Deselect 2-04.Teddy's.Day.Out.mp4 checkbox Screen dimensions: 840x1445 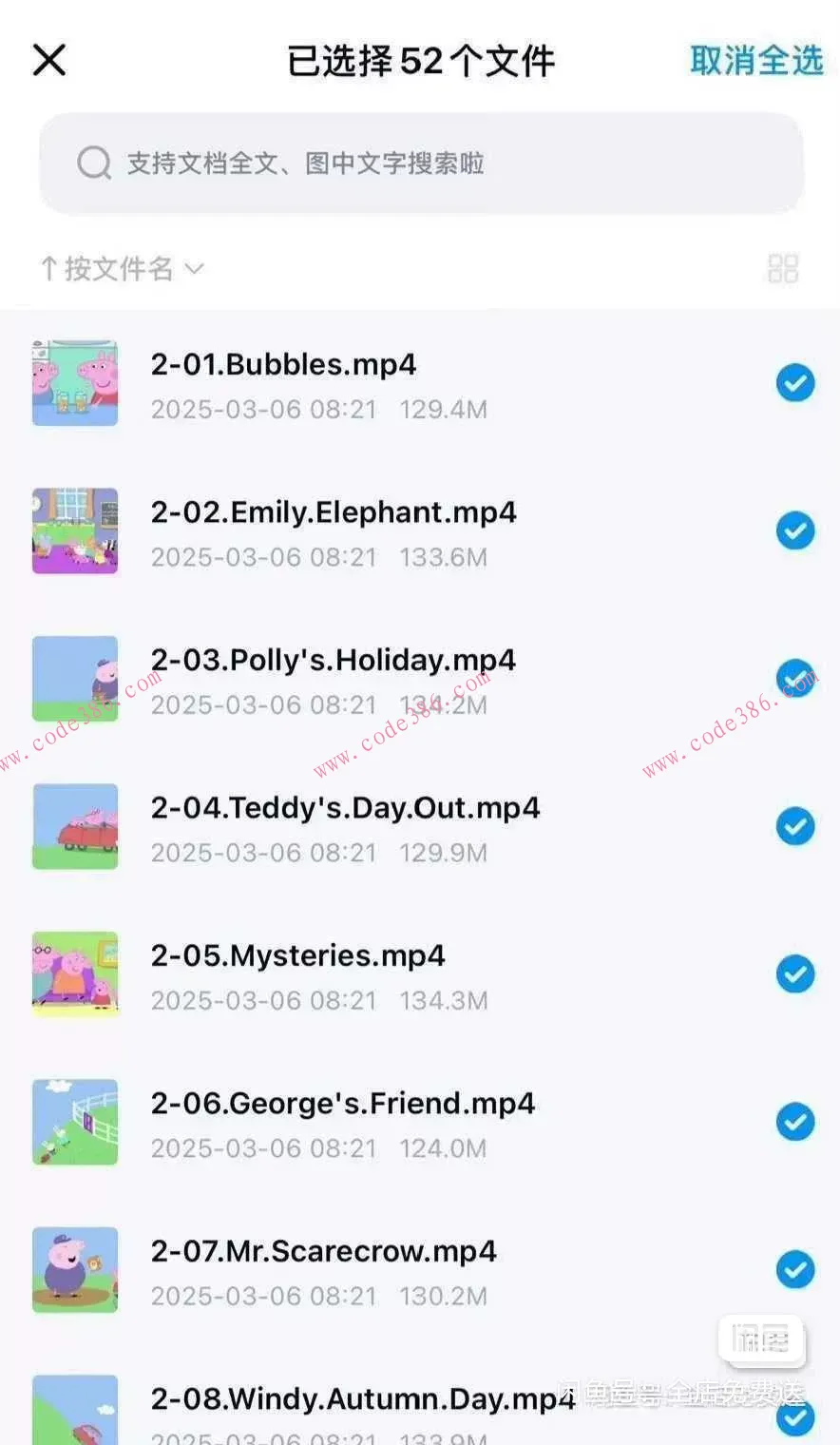[x=794, y=826]
